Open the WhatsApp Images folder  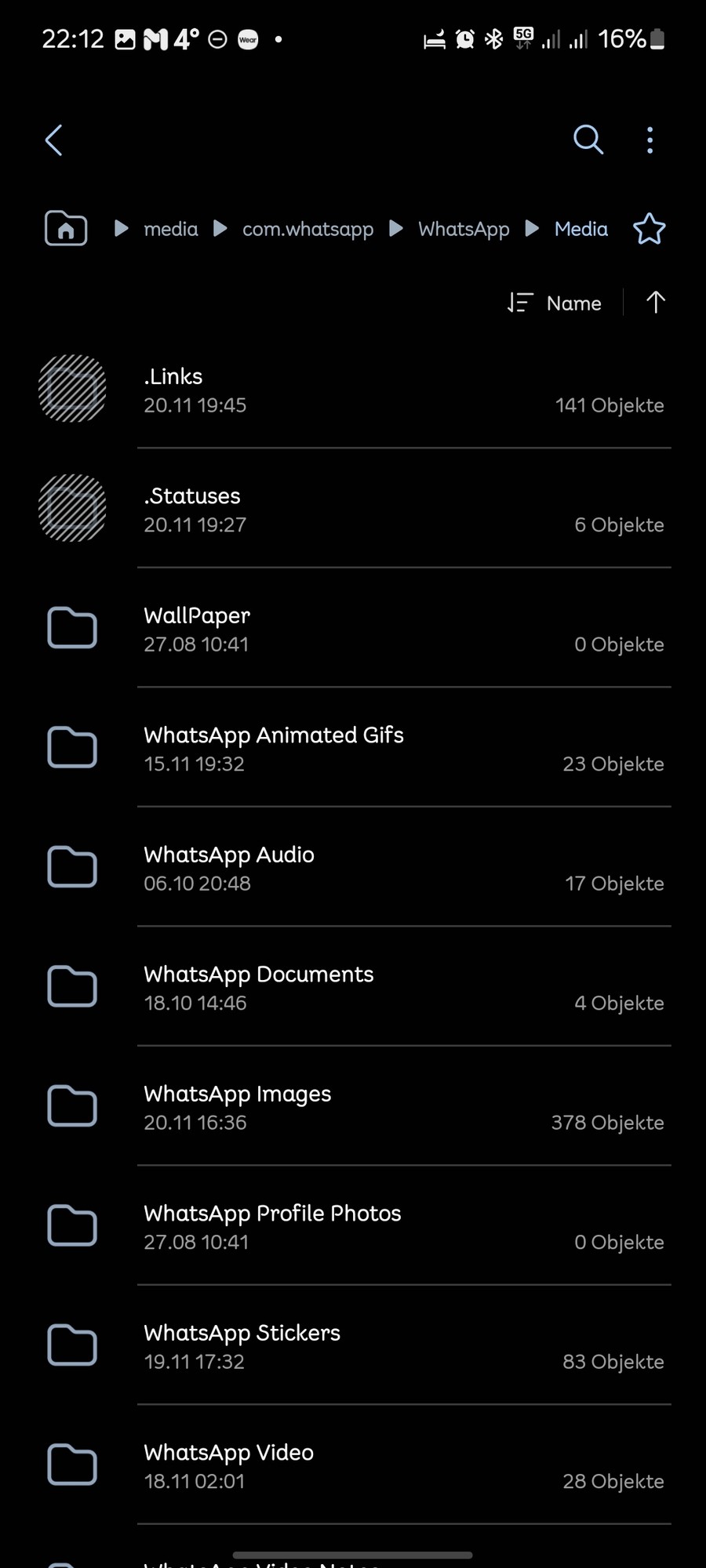[x=353, y=1106]
